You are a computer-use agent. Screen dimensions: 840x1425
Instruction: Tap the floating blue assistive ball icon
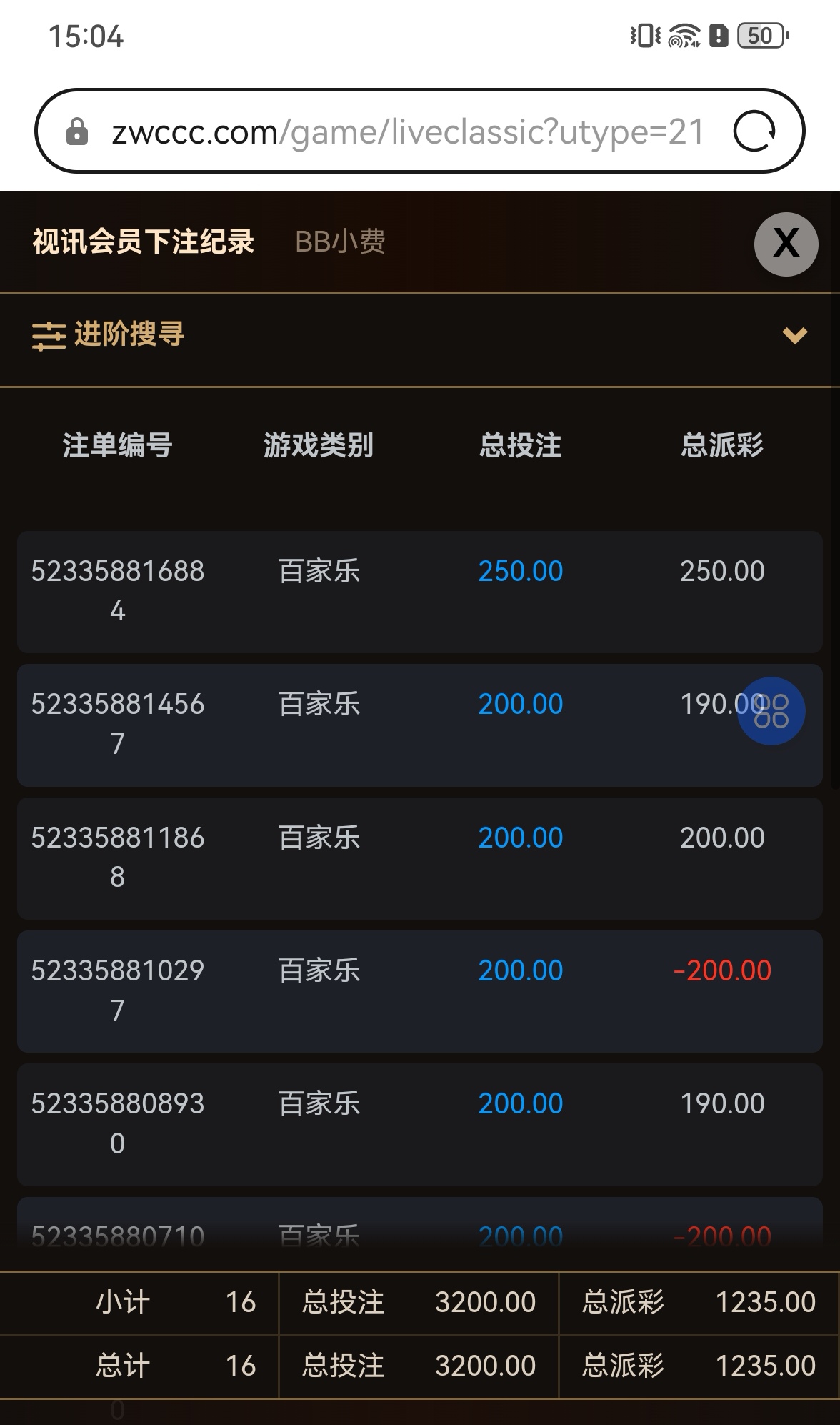[771, 711]
